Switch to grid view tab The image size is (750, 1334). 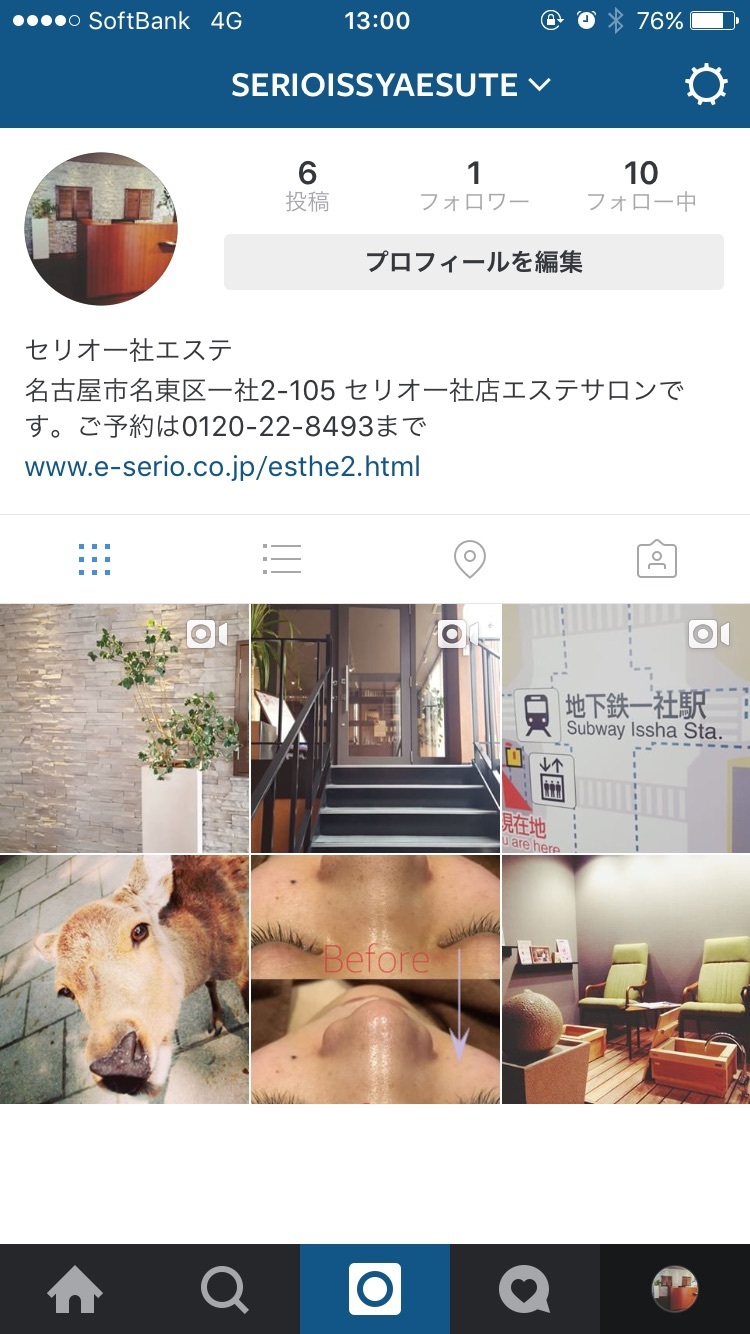[94, 560]
